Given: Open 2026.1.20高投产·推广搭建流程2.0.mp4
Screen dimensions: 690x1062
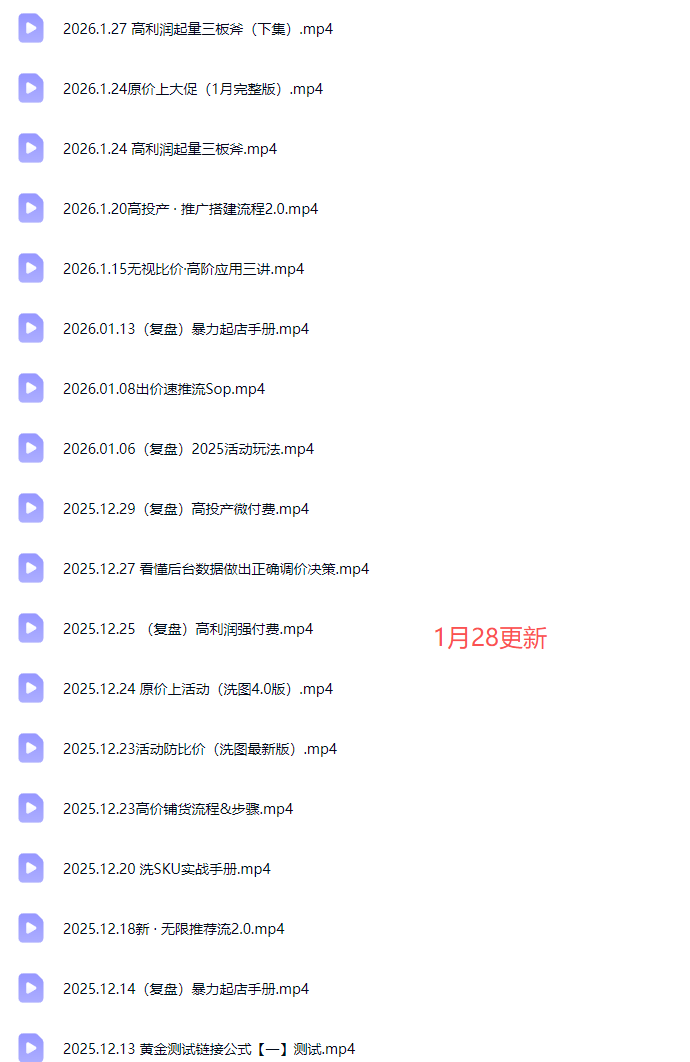Looking at the screenshot, I should pyautogui.click(x=190, y=209).
